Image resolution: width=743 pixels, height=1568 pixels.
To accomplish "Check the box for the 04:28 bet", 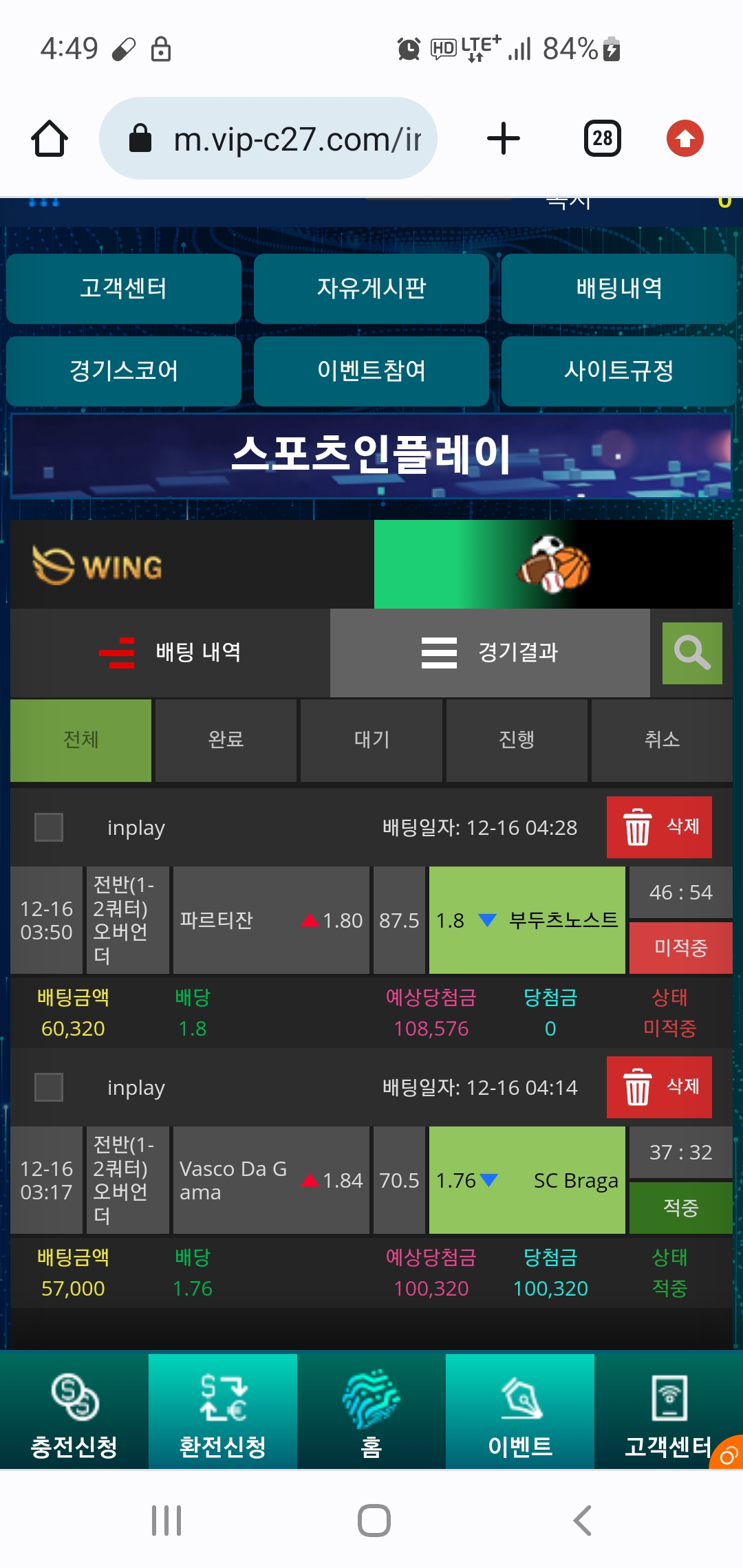I will pyautogui.click(x=49, y=827).
